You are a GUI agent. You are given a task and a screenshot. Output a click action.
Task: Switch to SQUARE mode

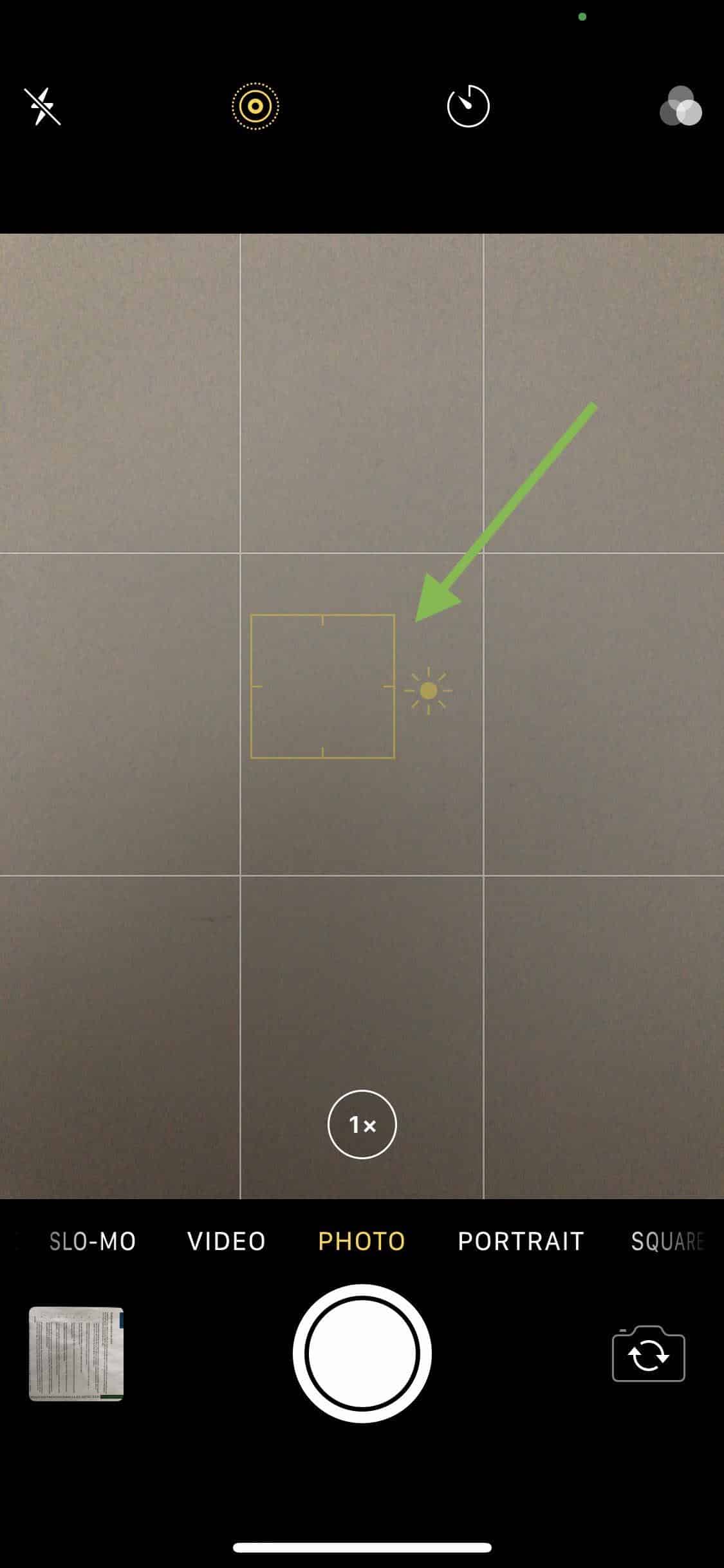point(667,1241)
